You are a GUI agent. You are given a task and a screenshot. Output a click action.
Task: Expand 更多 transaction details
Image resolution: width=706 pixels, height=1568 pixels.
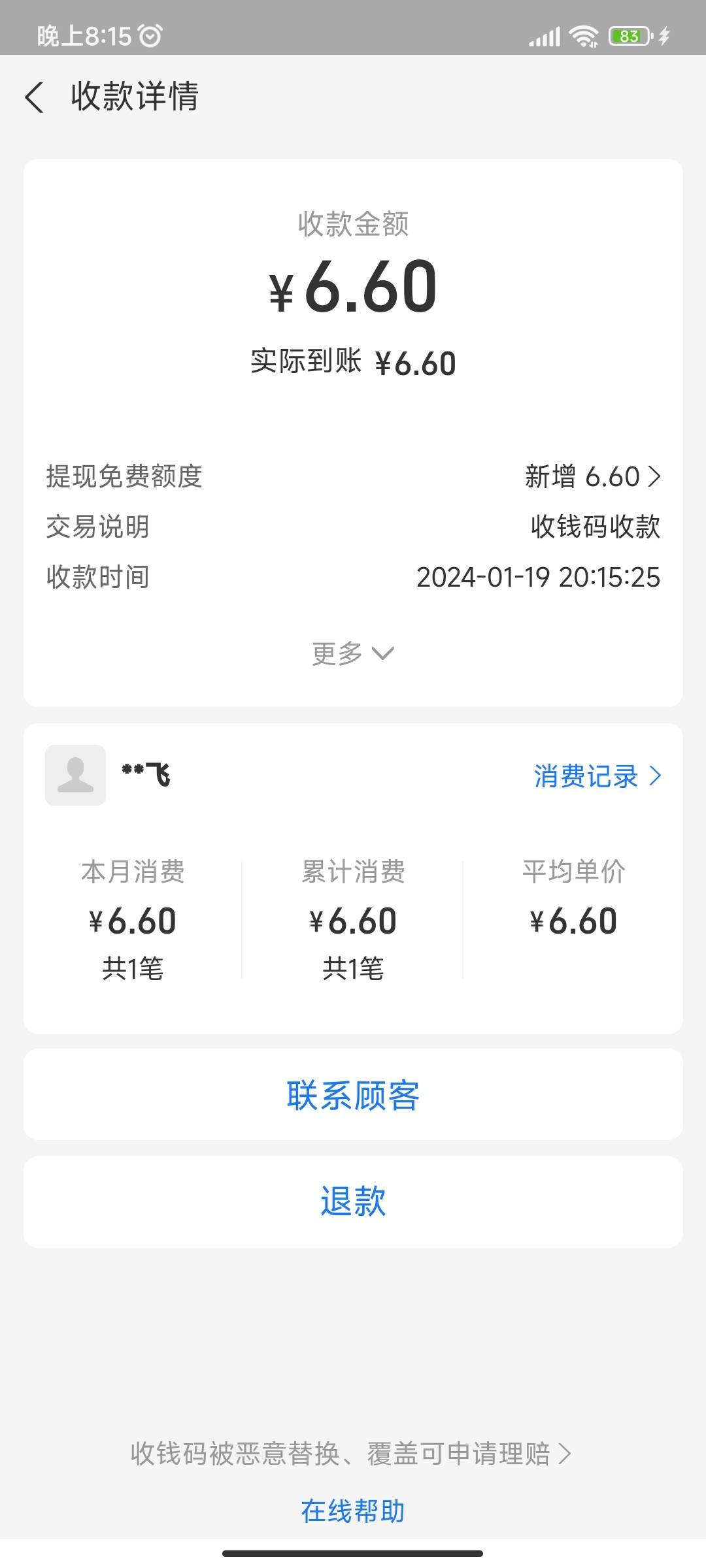coord(353,653)
